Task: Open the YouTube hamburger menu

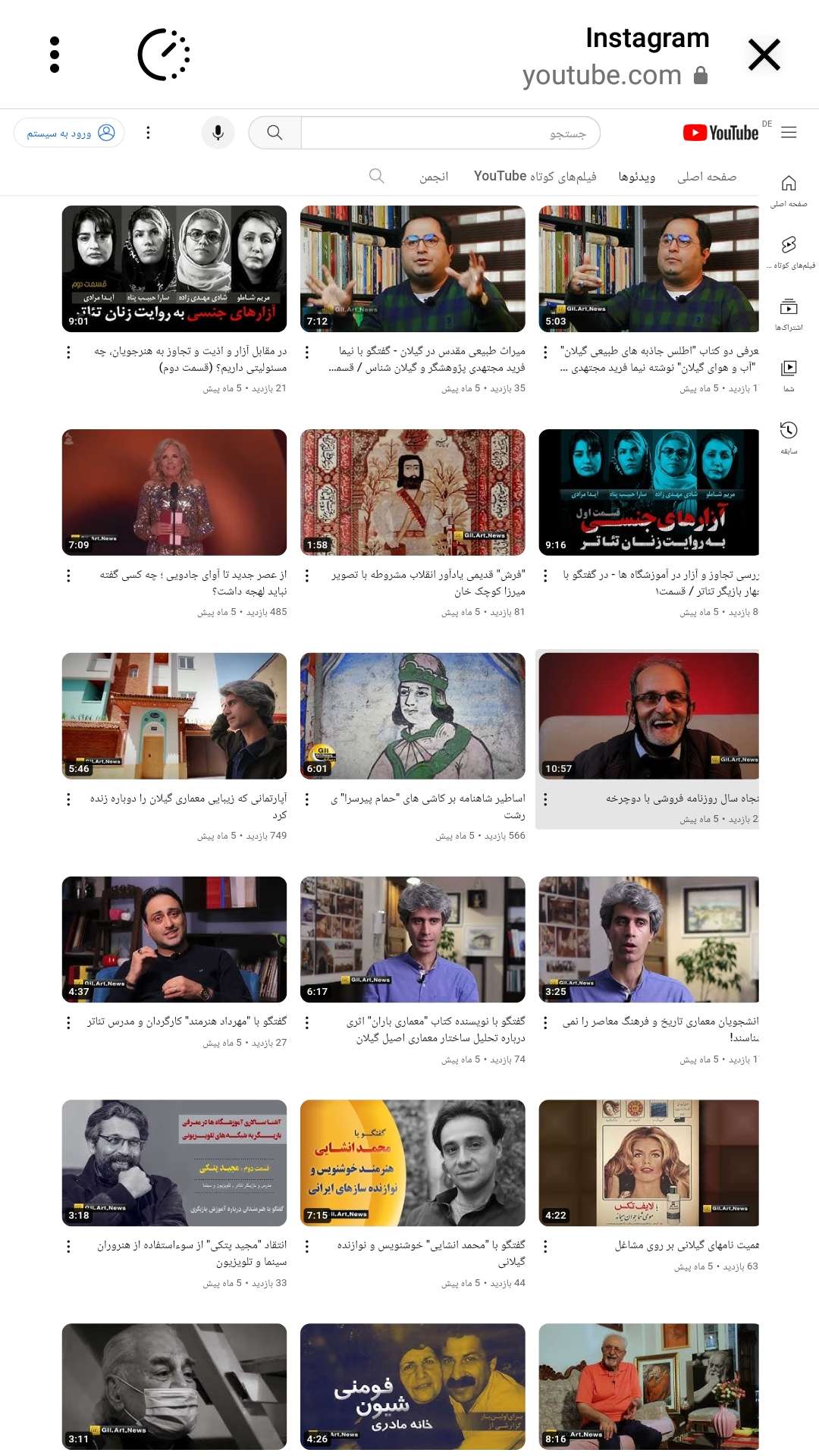Action: pos(789,133)
